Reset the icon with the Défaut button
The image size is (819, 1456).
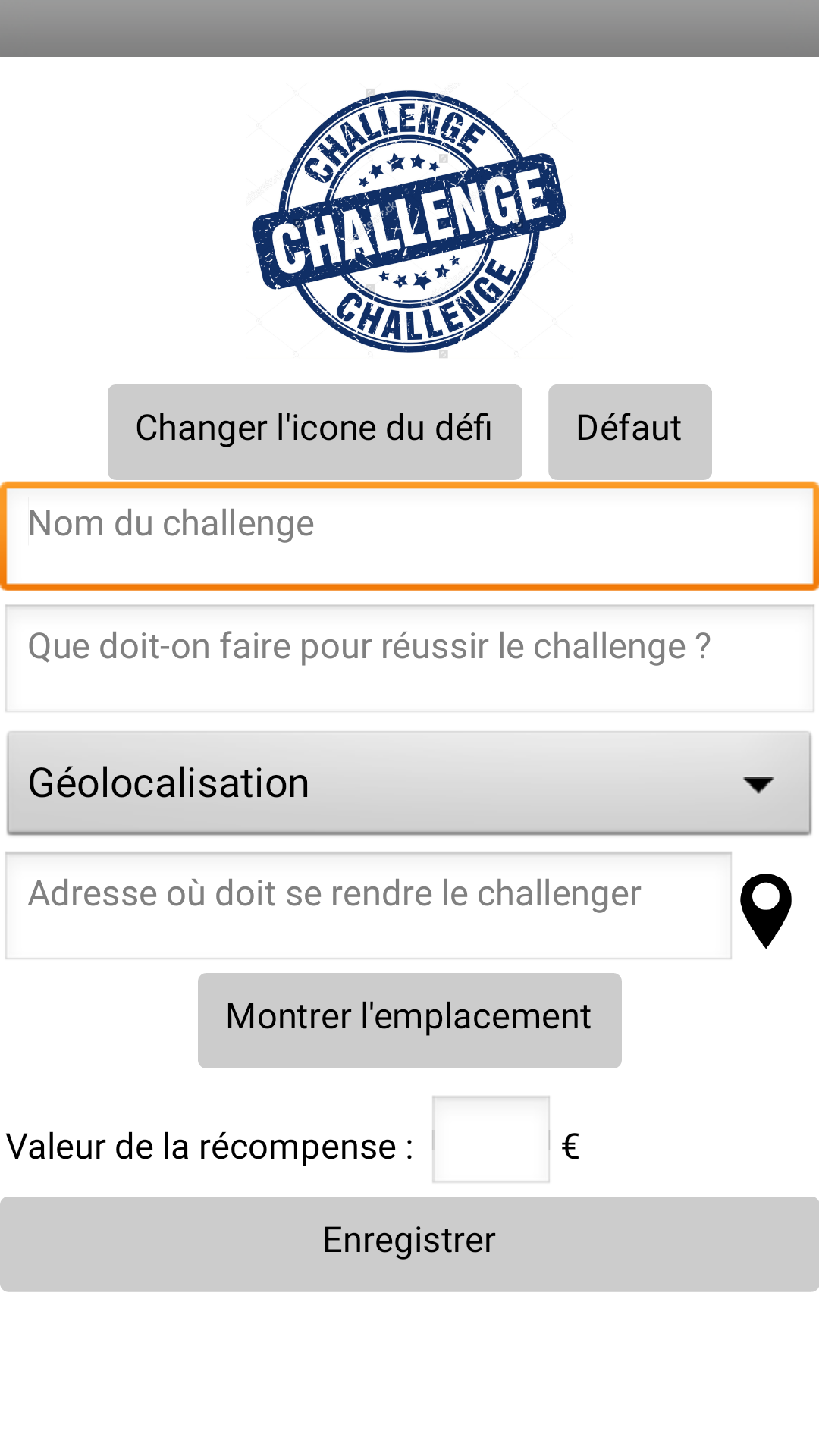click(x=629, y=431)
